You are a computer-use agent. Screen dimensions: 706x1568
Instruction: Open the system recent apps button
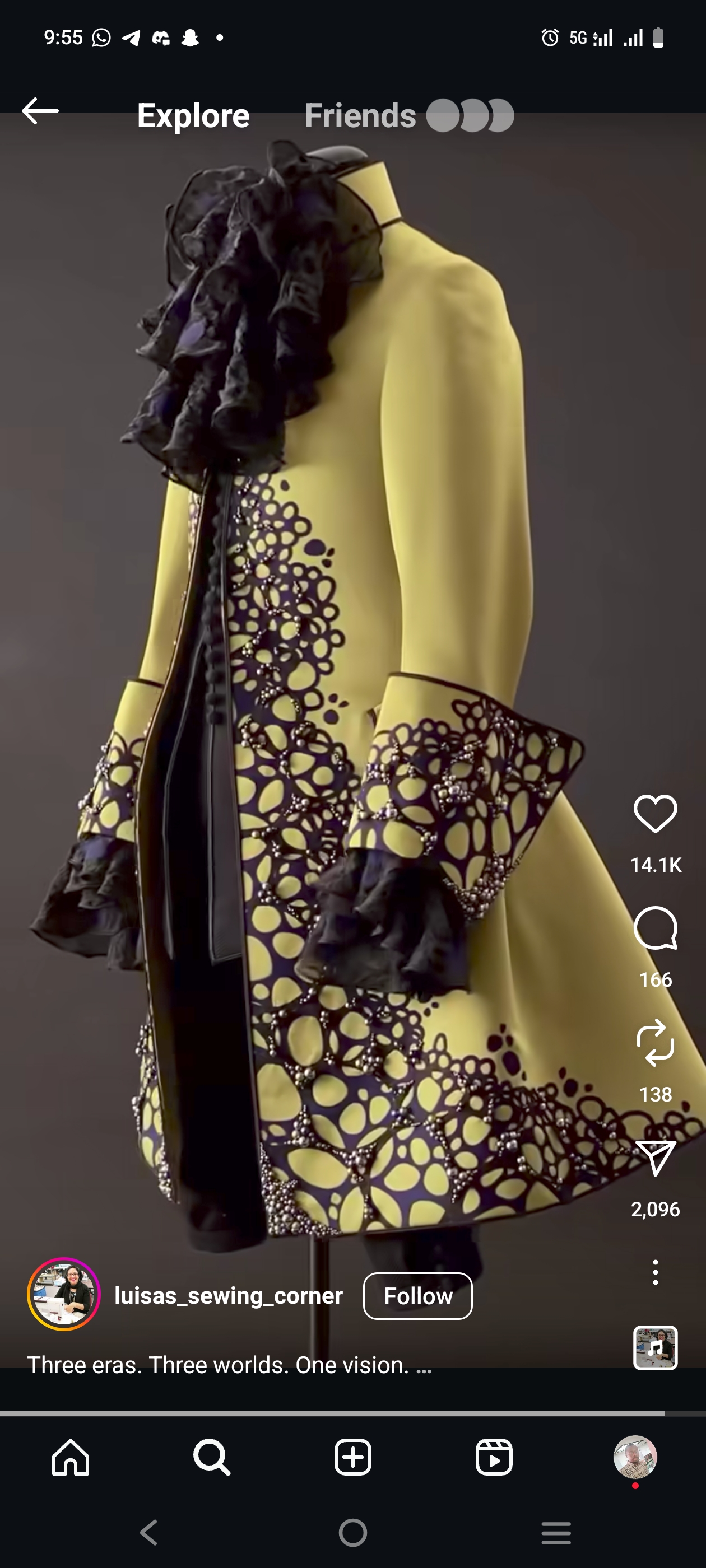tap(555, 1532)
